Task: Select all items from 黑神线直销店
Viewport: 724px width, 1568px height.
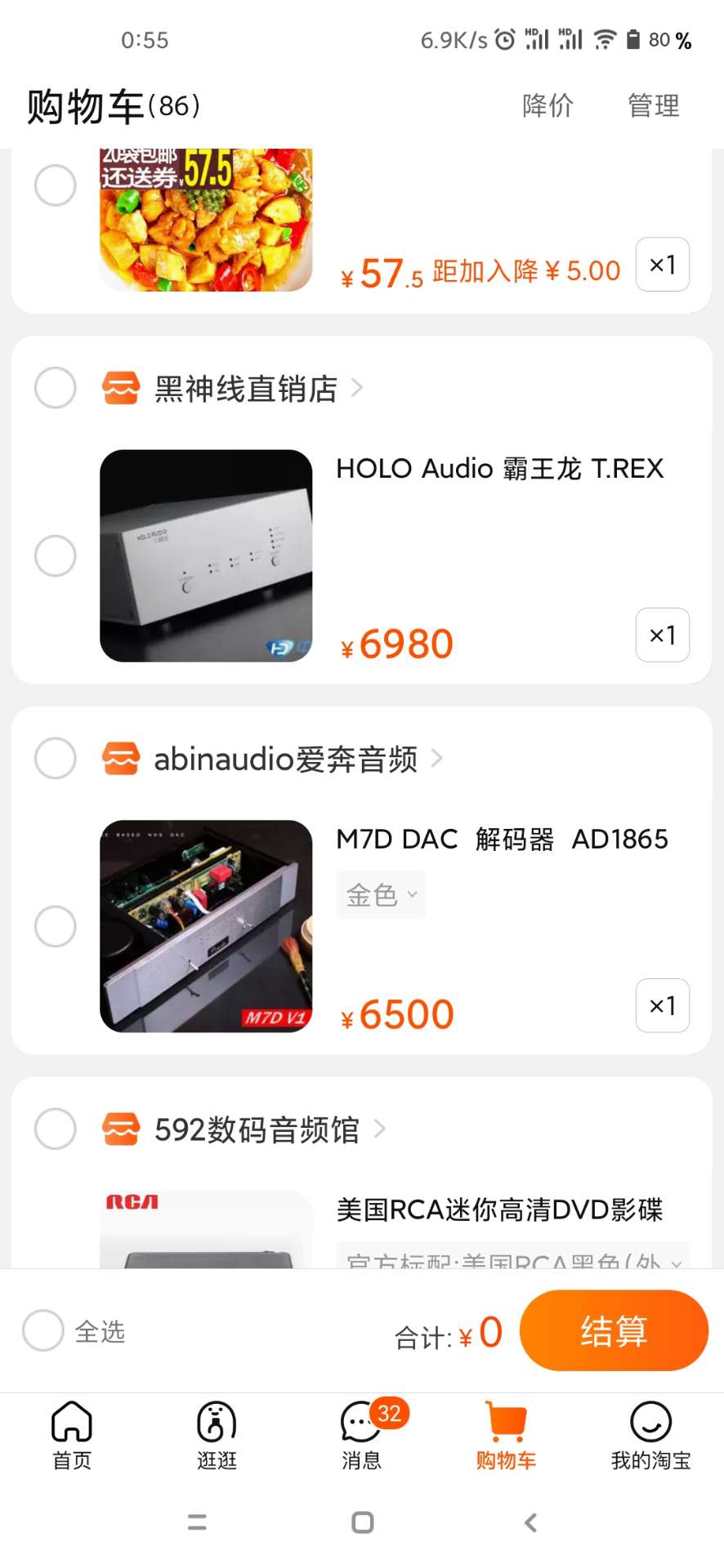Action: tap(56, 388)
